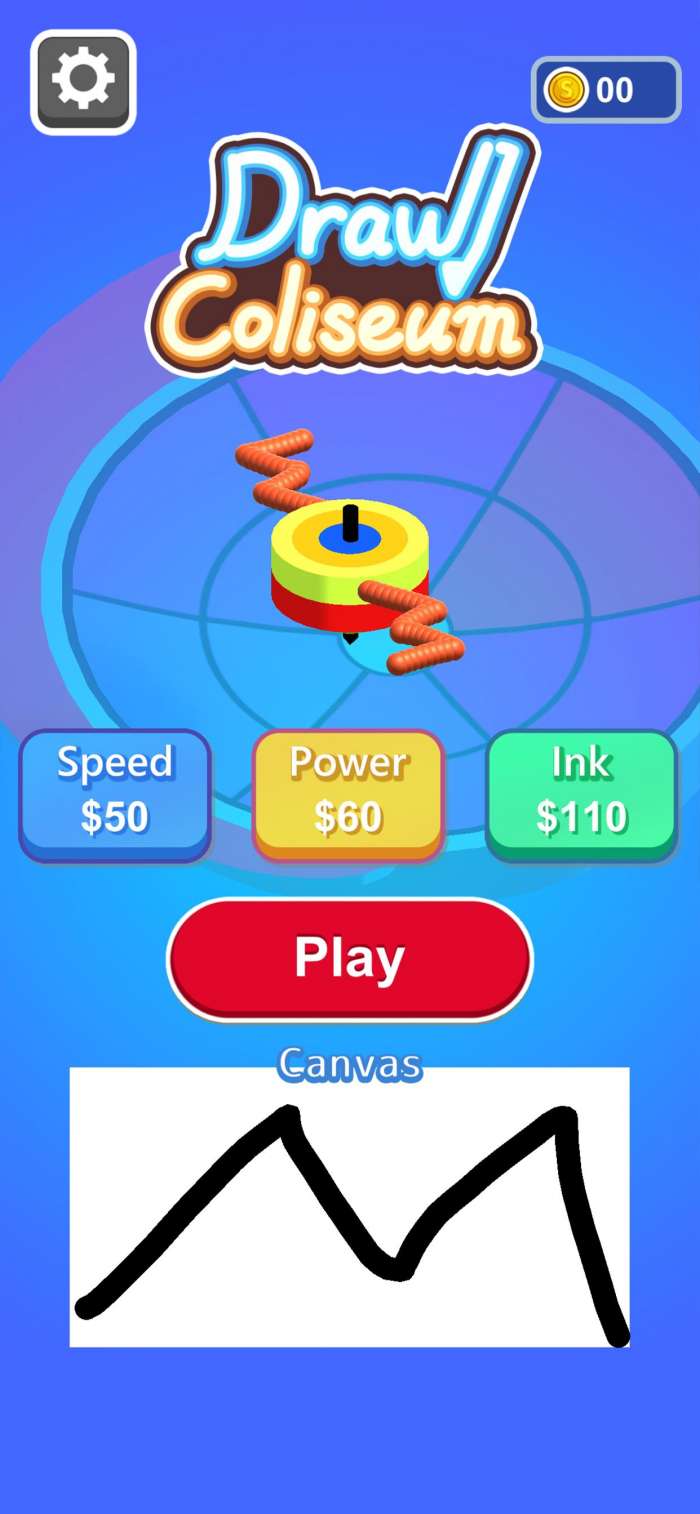700x1514 pixels.
Task: Buy the Speed upgrade for $50
Action: (x=115, y=794)
